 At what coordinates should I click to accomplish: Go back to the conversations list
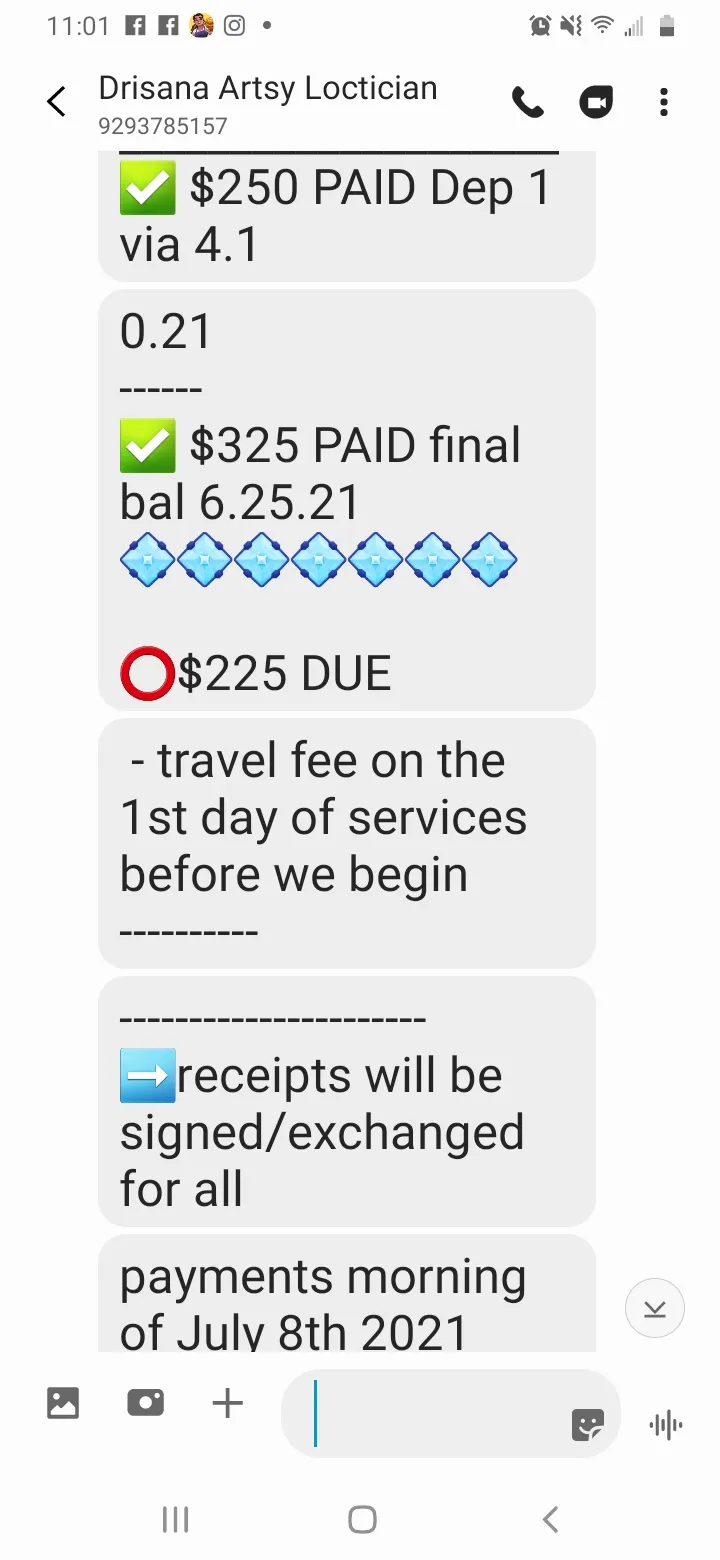pyautogui.click(x=57, y=102)
